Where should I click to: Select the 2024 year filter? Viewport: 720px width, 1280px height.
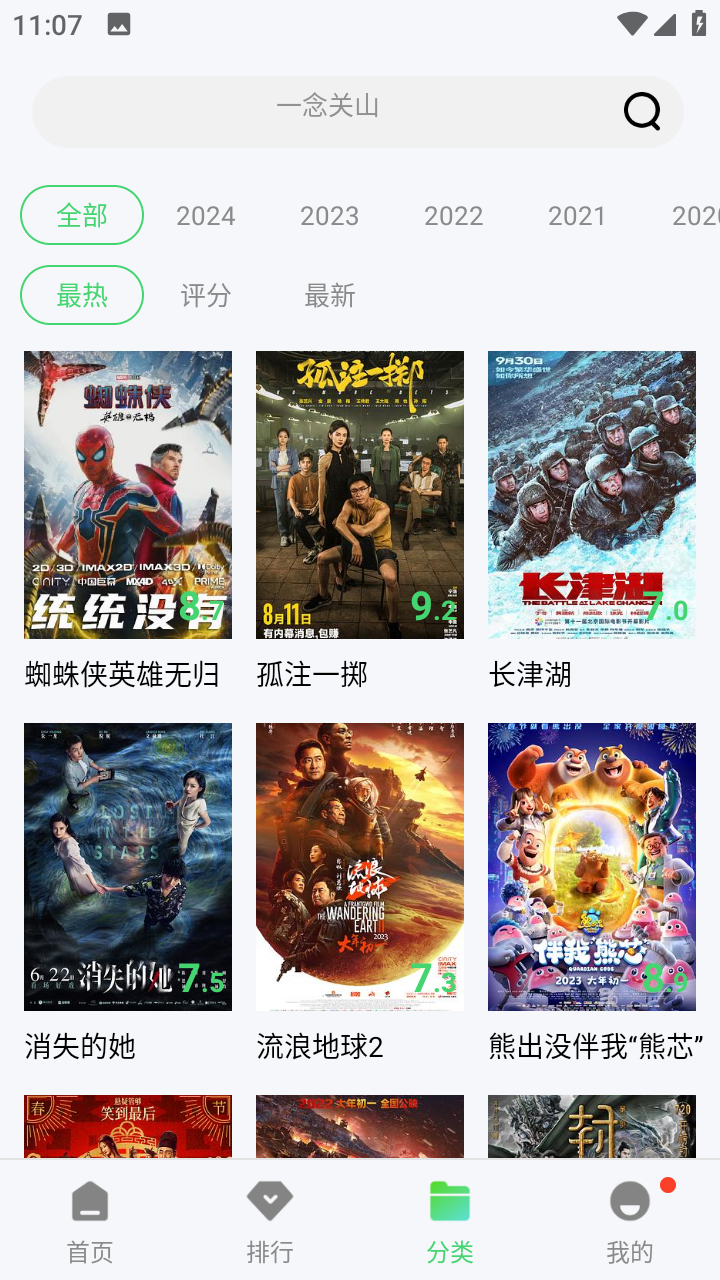206,215
